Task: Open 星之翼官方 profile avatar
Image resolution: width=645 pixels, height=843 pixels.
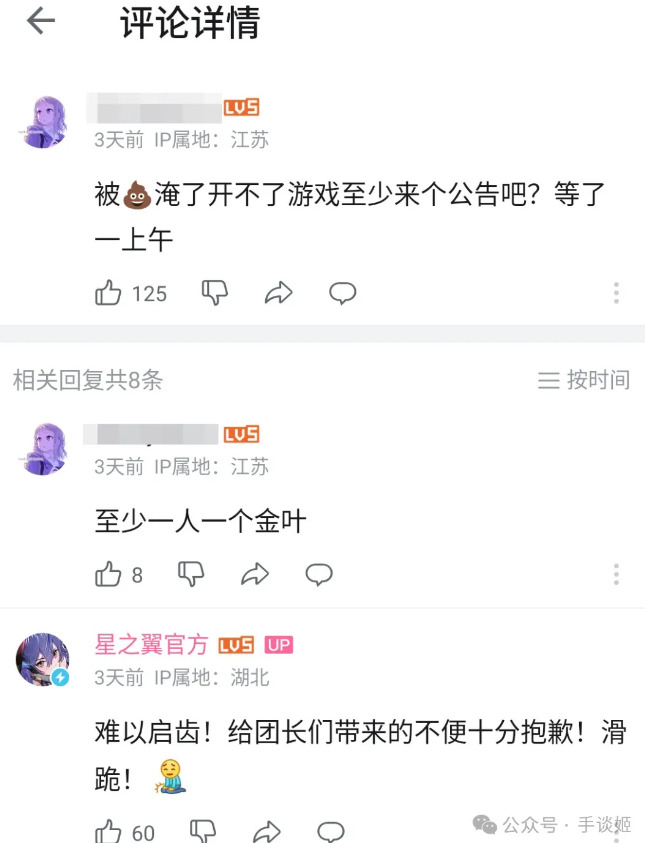Action: (43, 660)
